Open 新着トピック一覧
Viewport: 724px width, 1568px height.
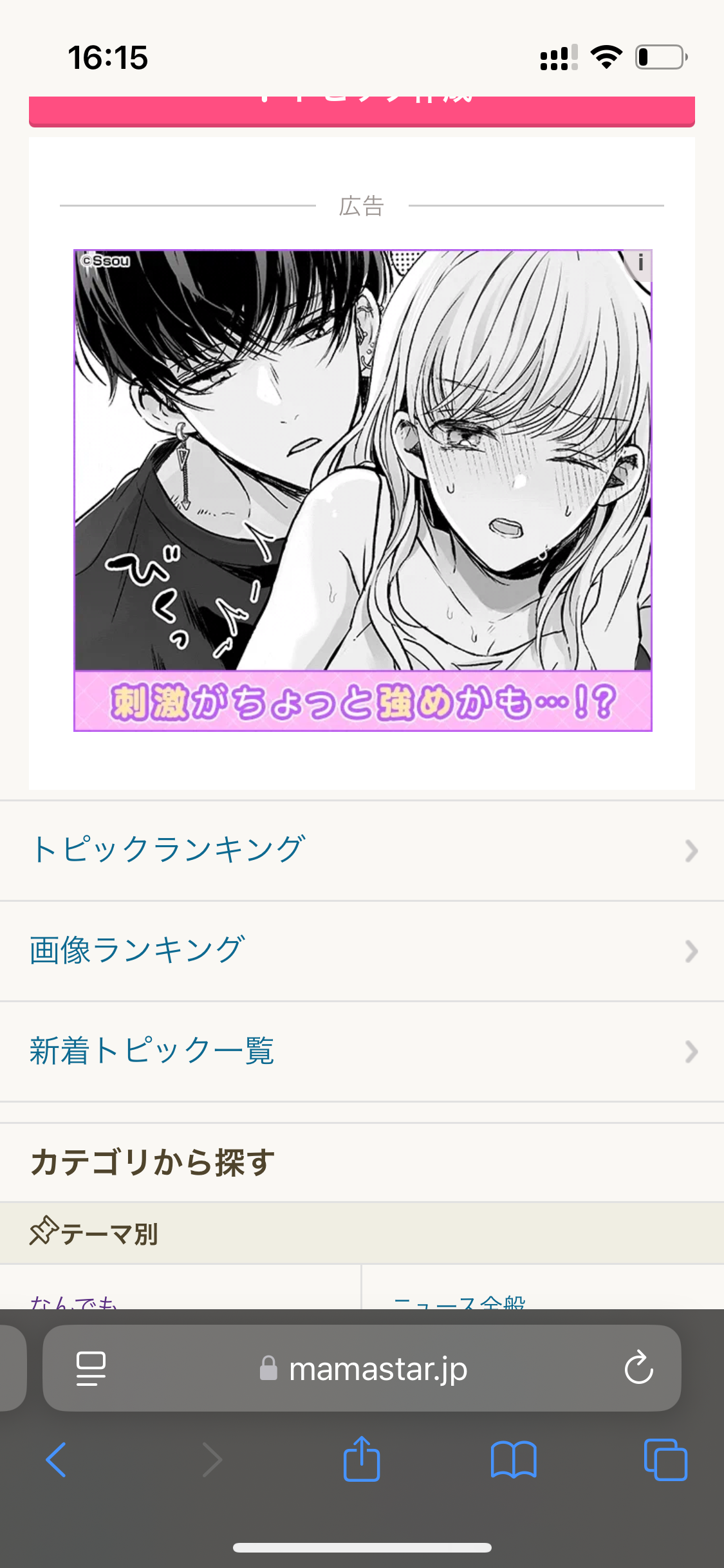coord(362,1051)
